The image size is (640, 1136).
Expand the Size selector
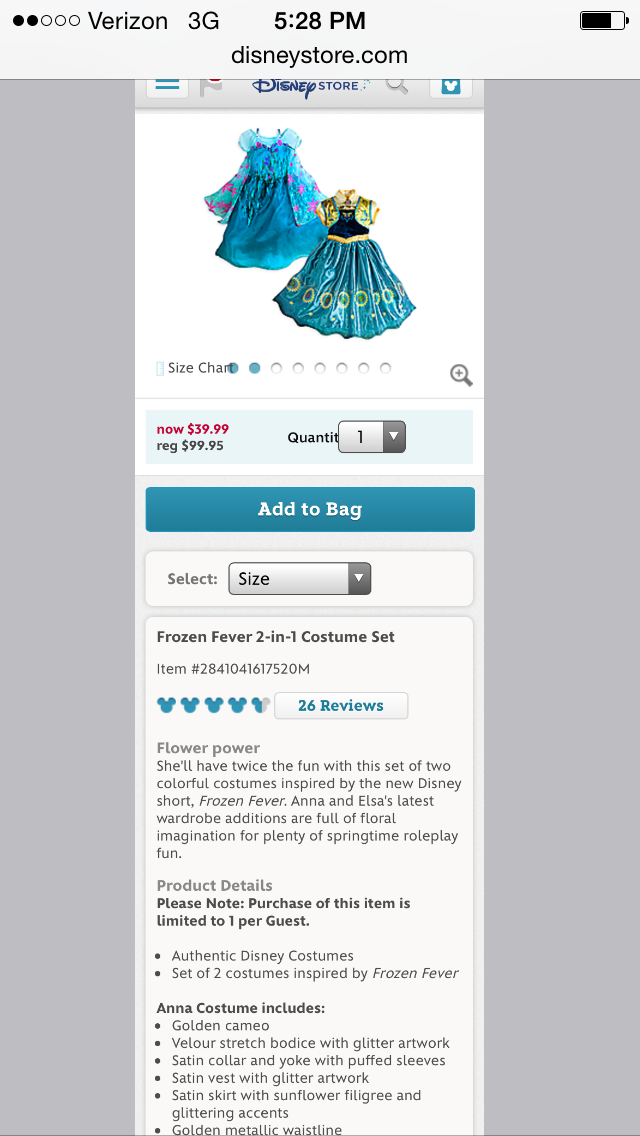click(299, 579)
